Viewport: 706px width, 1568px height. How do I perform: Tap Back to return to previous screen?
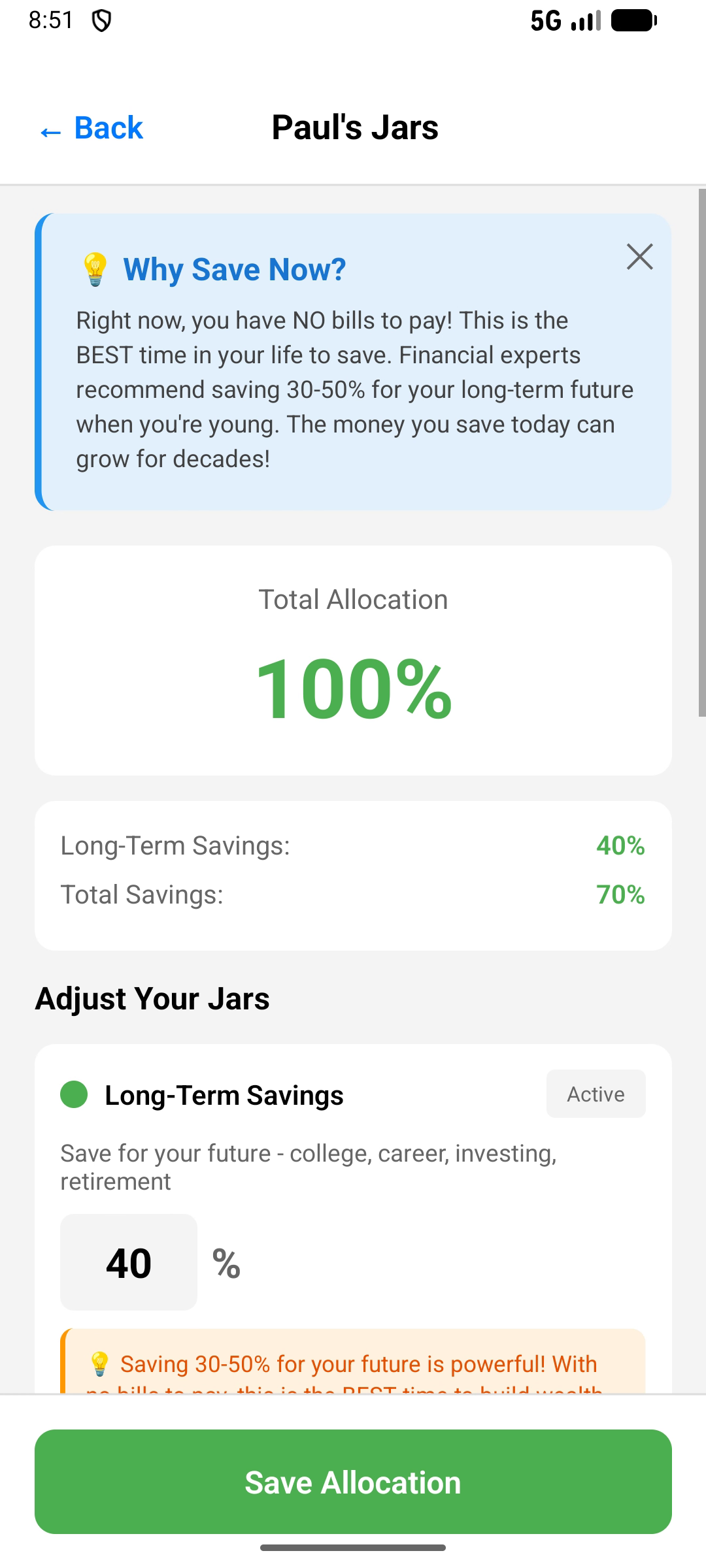point(92,129)
